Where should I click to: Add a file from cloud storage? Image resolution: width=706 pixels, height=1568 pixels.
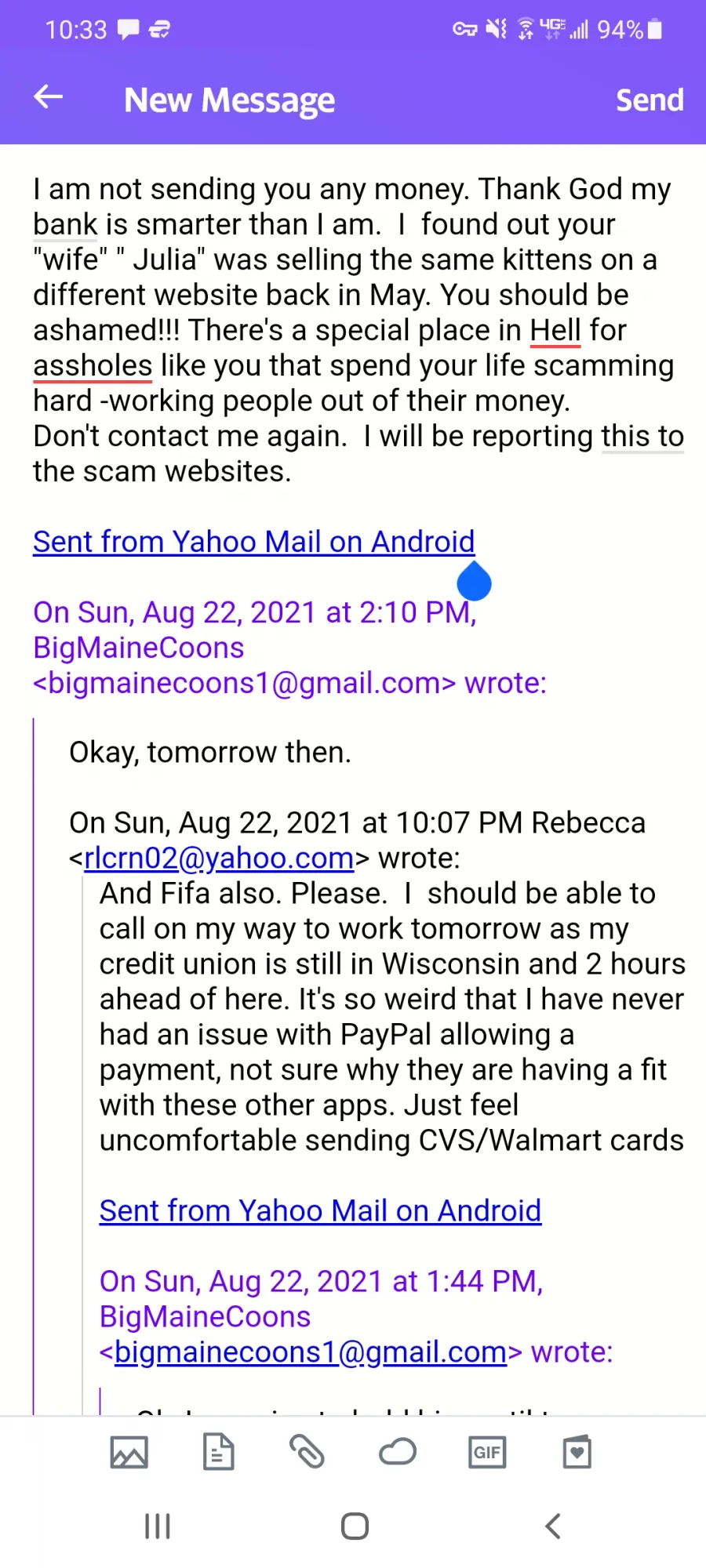click(398, 1452)
